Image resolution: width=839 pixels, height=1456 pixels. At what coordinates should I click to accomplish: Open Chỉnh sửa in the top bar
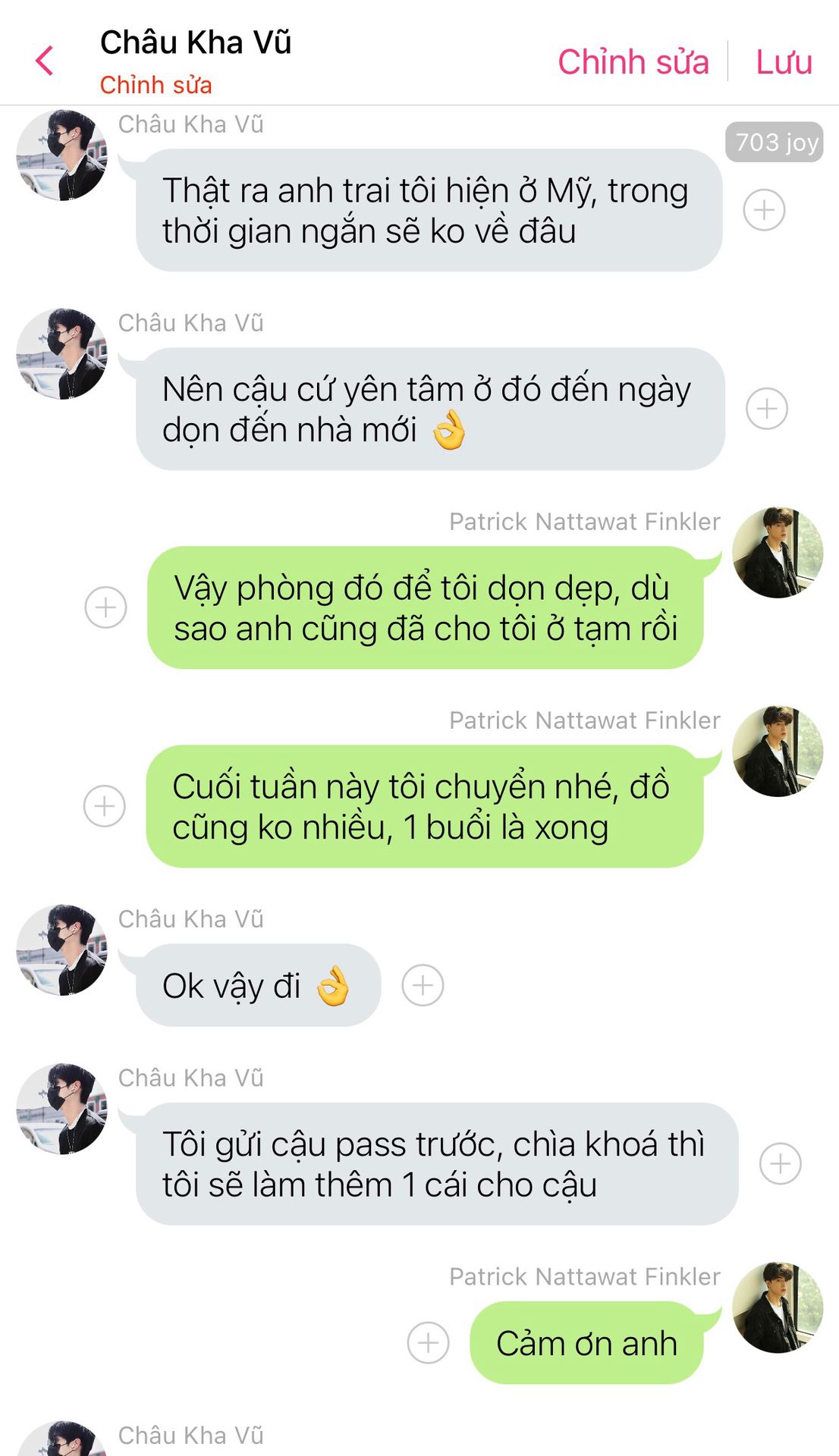[633, 61]
